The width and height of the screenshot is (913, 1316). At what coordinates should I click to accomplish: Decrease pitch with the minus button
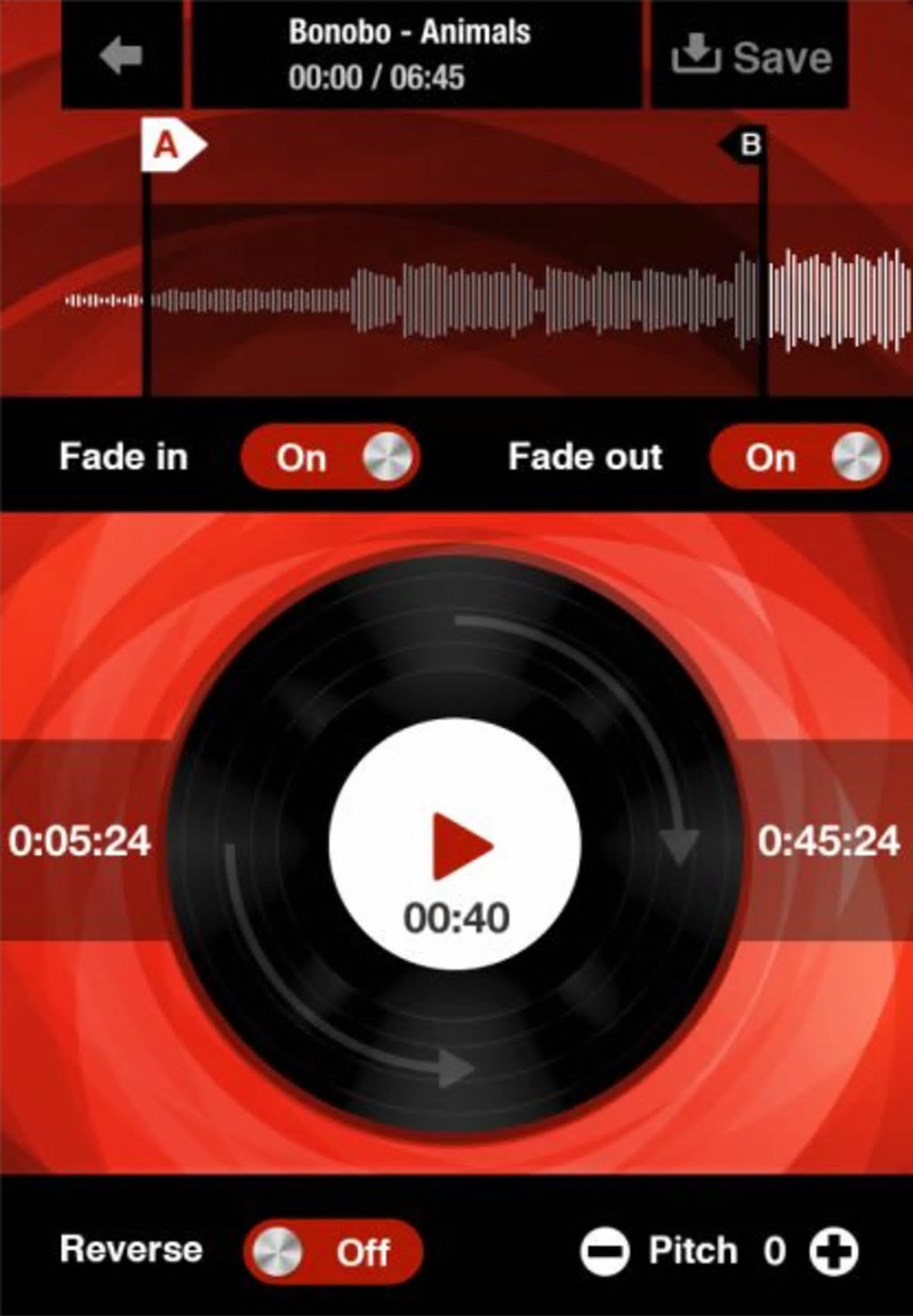coord(604,1251)
